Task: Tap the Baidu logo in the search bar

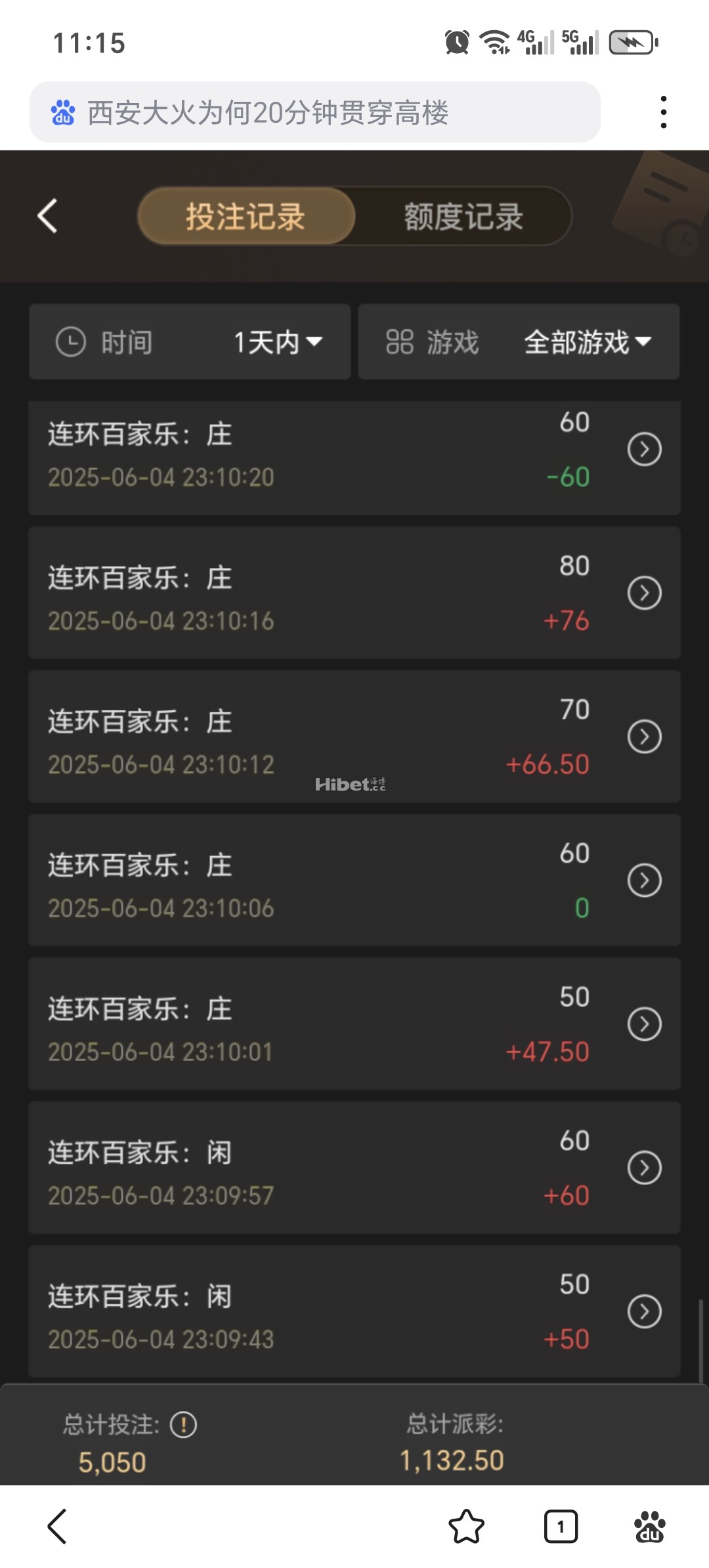Action: [x=62, y=113]
